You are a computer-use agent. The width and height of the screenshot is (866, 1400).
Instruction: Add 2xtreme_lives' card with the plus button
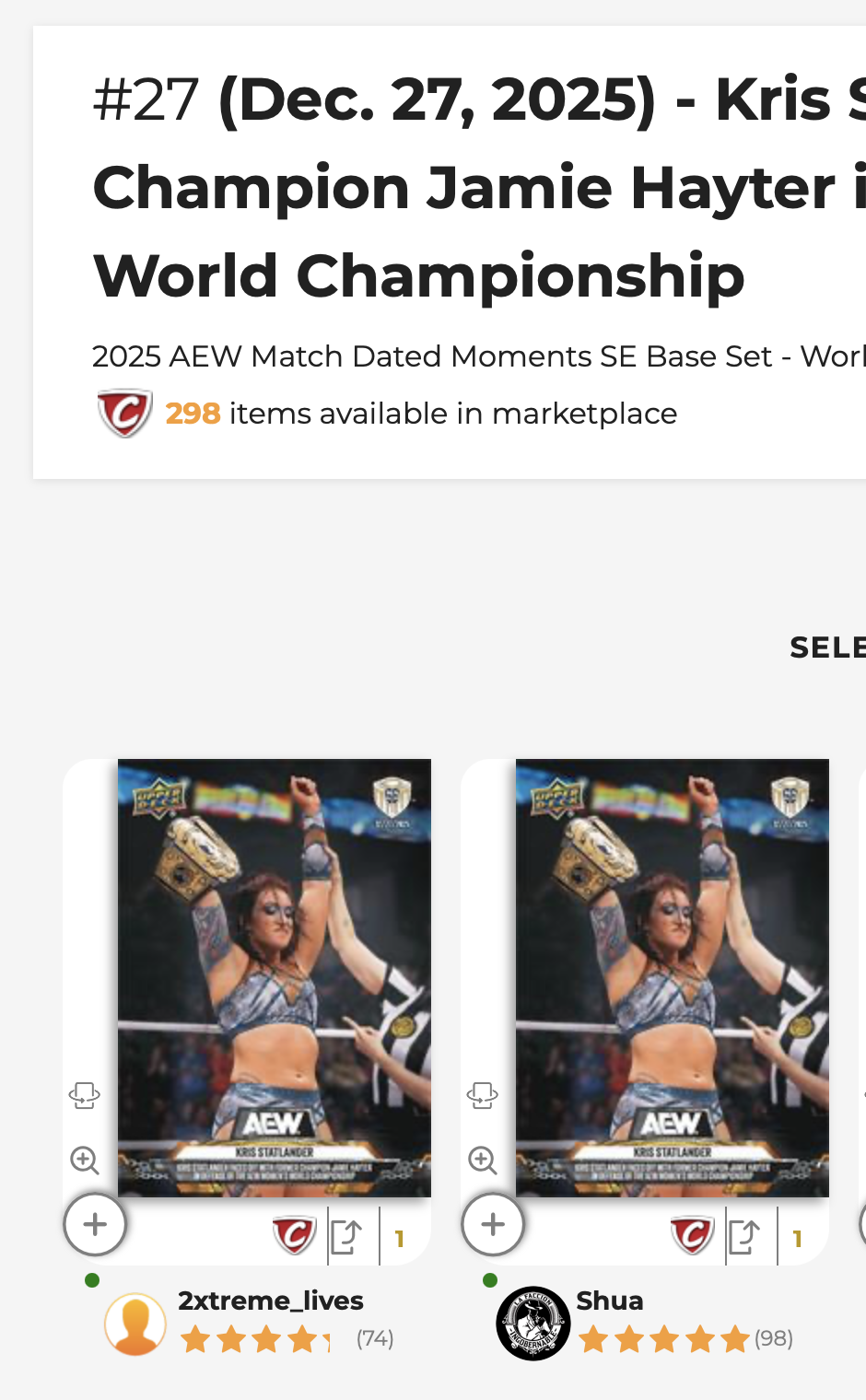click(95, 1225)
